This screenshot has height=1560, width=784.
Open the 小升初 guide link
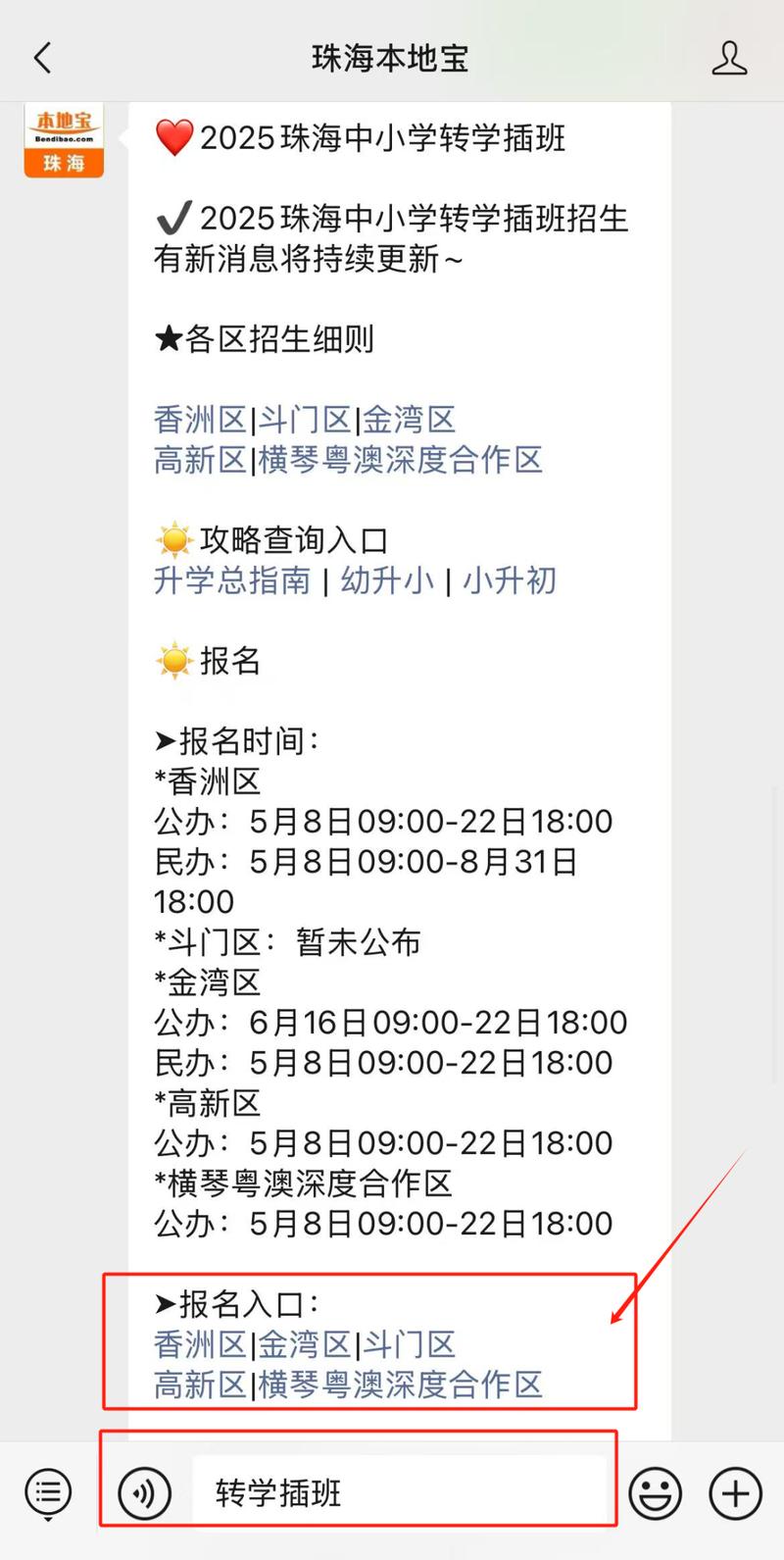[x=510, y=580]
